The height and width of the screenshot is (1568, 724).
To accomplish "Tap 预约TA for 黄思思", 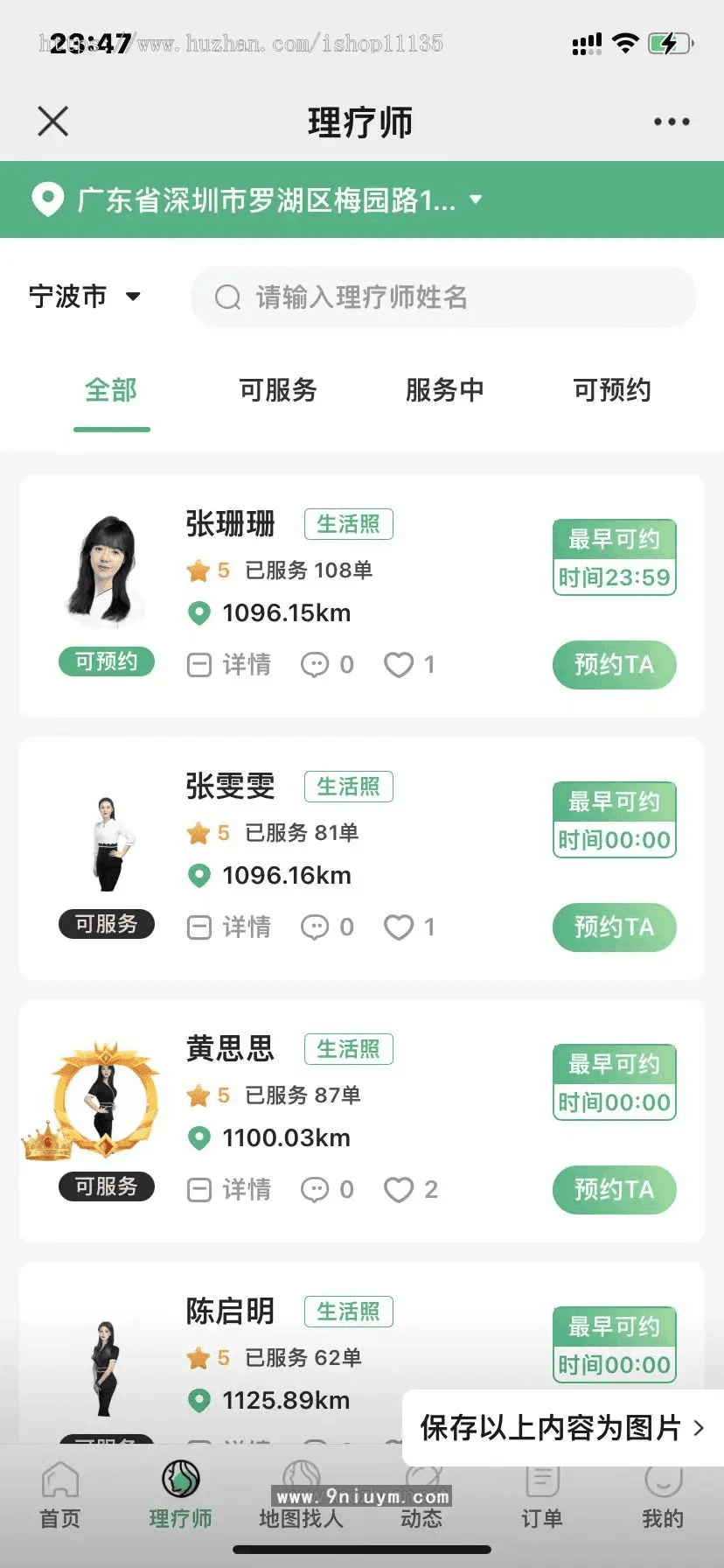I will (614, 1190).
